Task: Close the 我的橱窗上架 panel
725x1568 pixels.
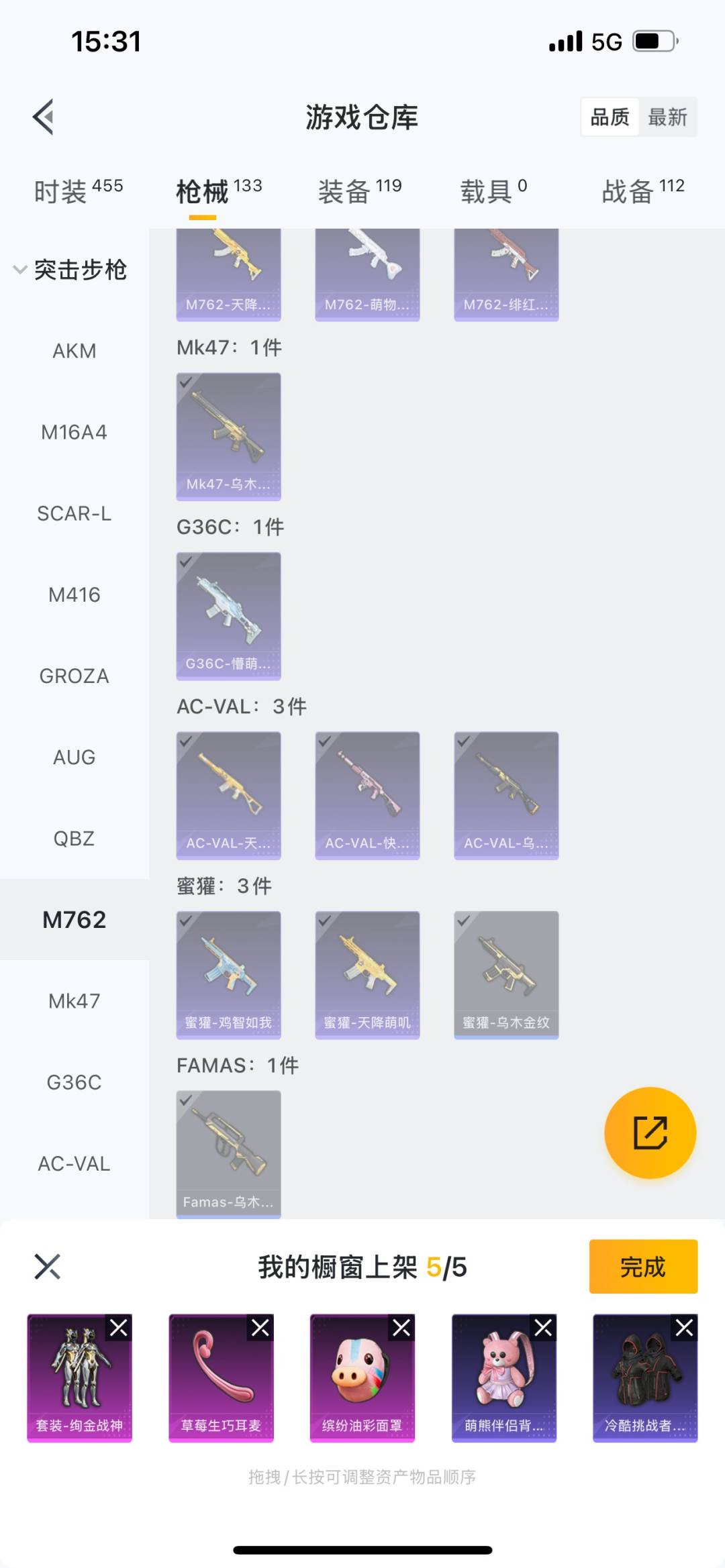Action: pyautogui.click(x=47, y=1267)
